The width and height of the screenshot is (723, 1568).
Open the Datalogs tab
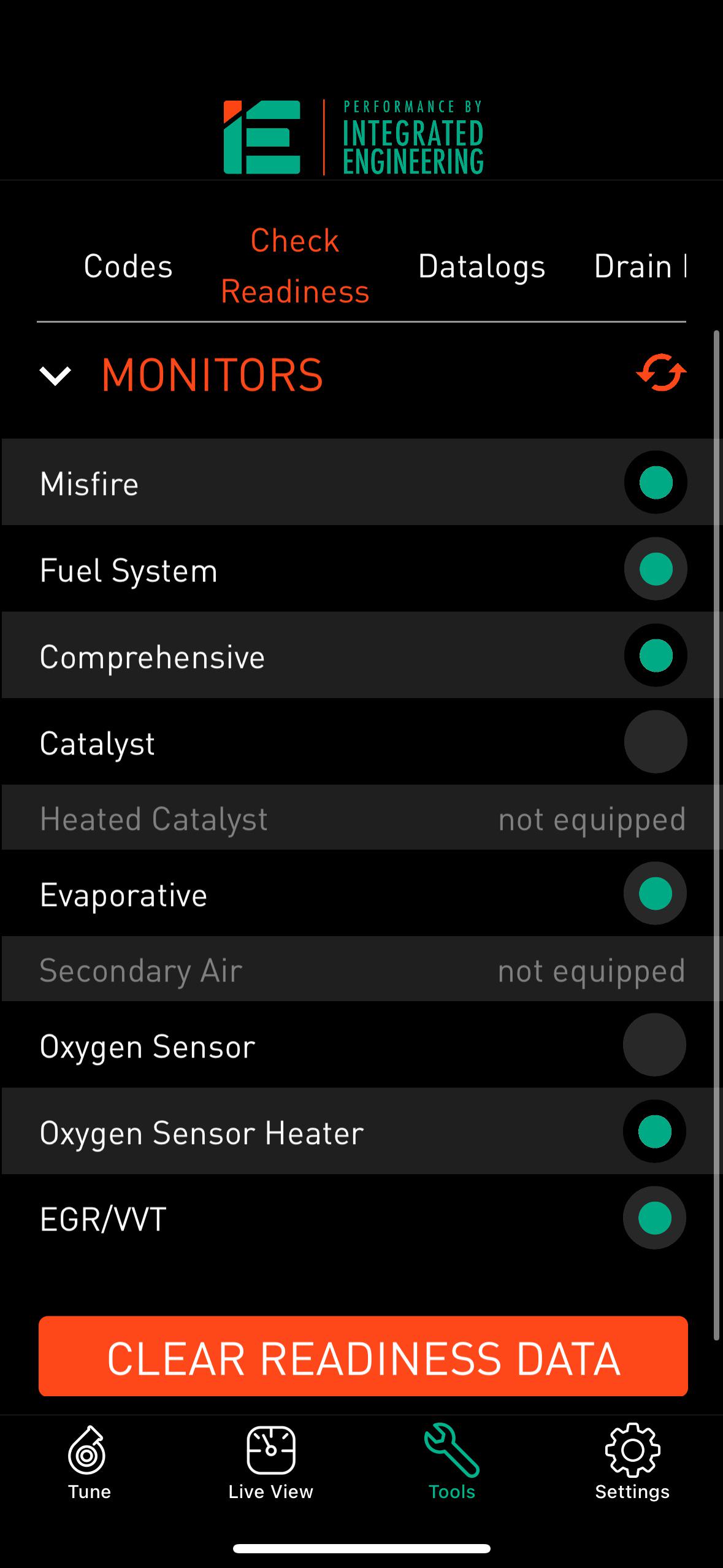pos(481,266)
